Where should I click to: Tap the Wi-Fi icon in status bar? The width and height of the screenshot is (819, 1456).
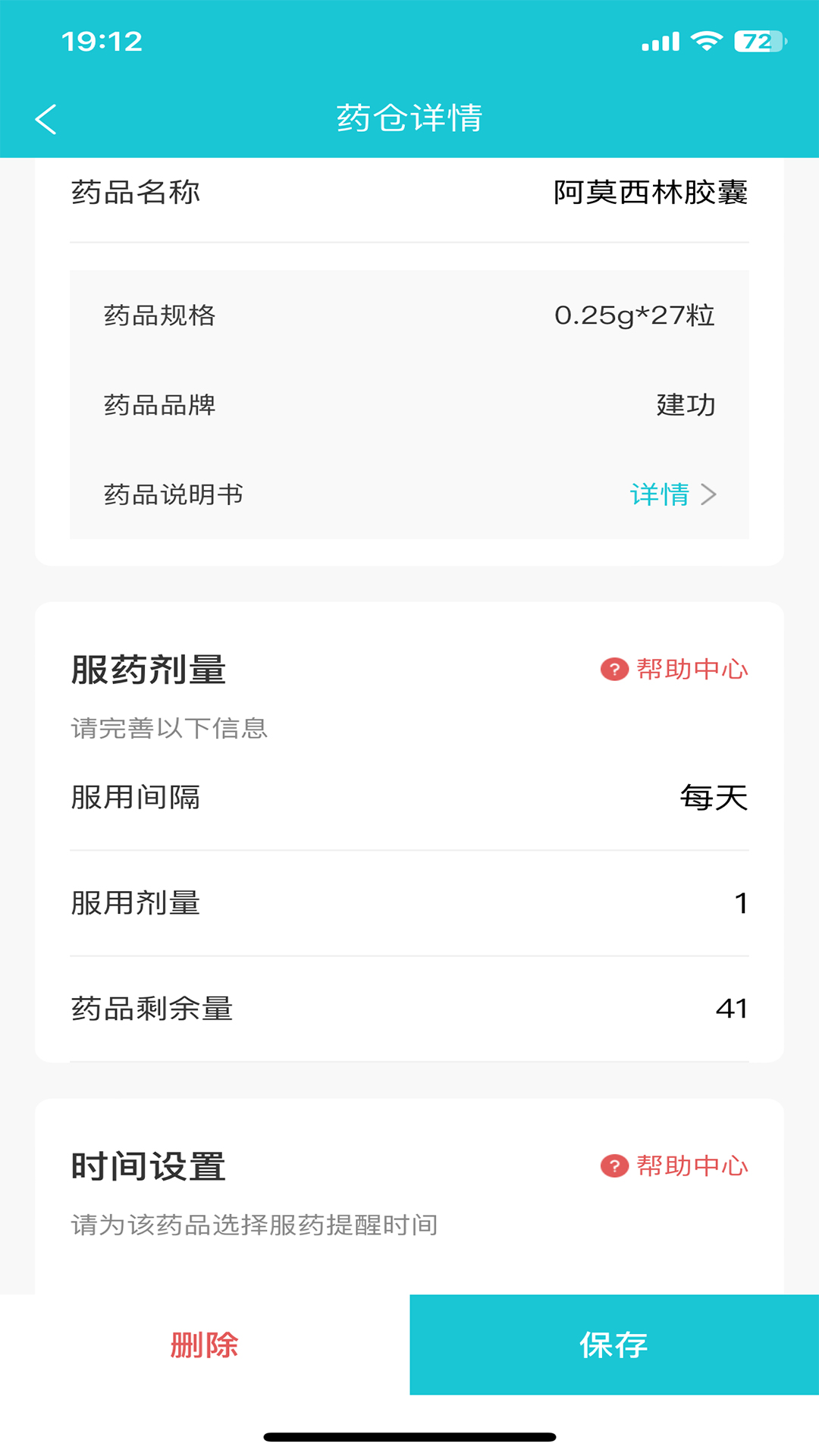tap(707, 42)
